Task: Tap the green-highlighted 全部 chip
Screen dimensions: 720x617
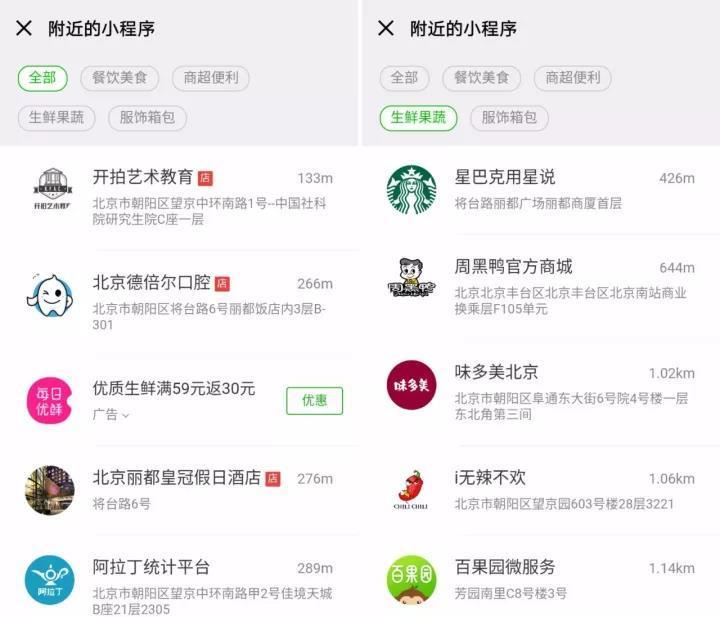Action: (x=42, y=77)
